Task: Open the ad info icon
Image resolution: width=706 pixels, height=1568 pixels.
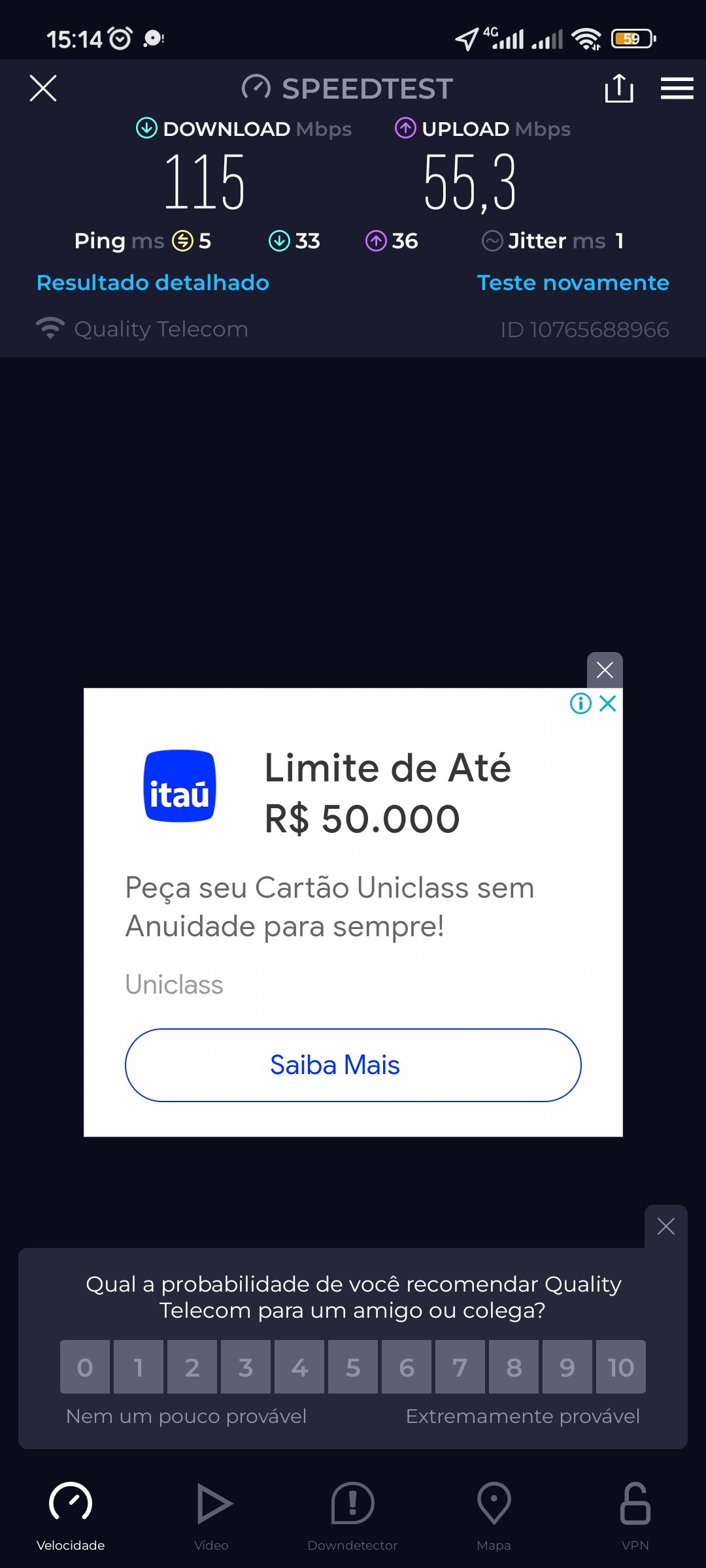Action: 580,704
